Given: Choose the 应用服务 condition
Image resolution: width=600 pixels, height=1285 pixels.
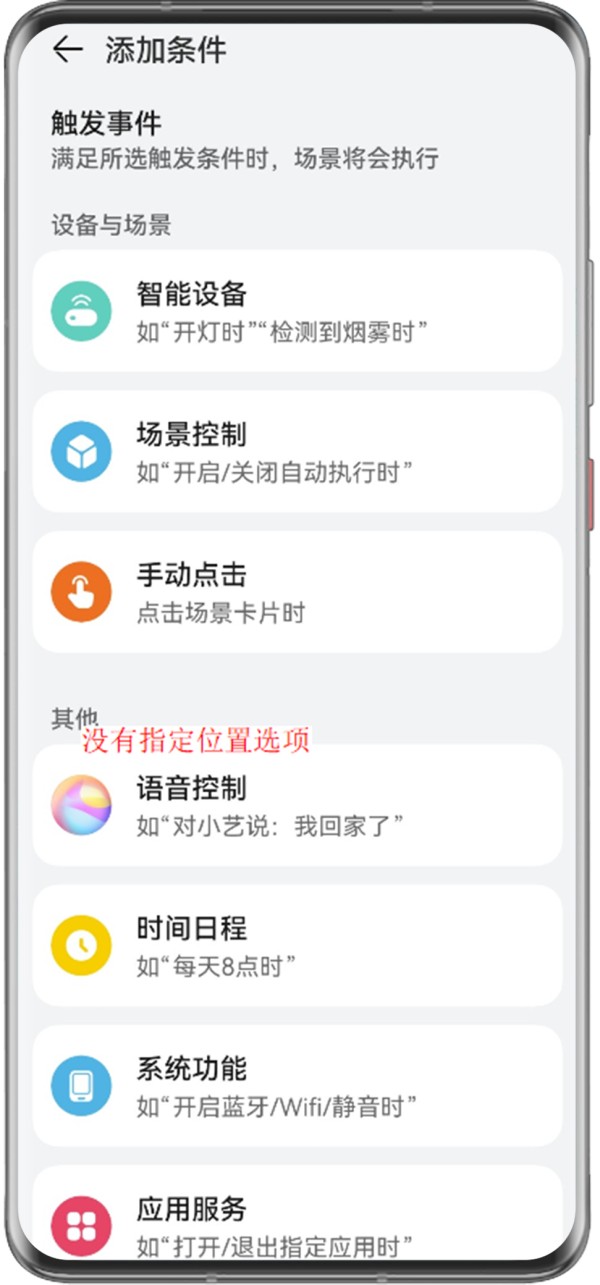Looking at the screenshot, I should (297, 1214).
